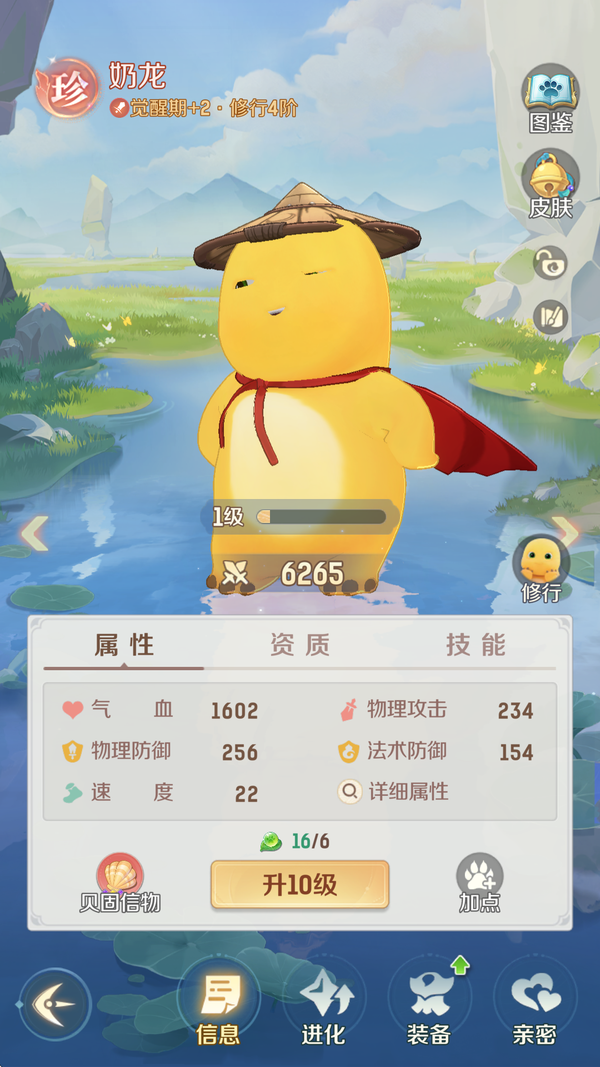
Task: Go to the next pet
Action: click(566, 533)
